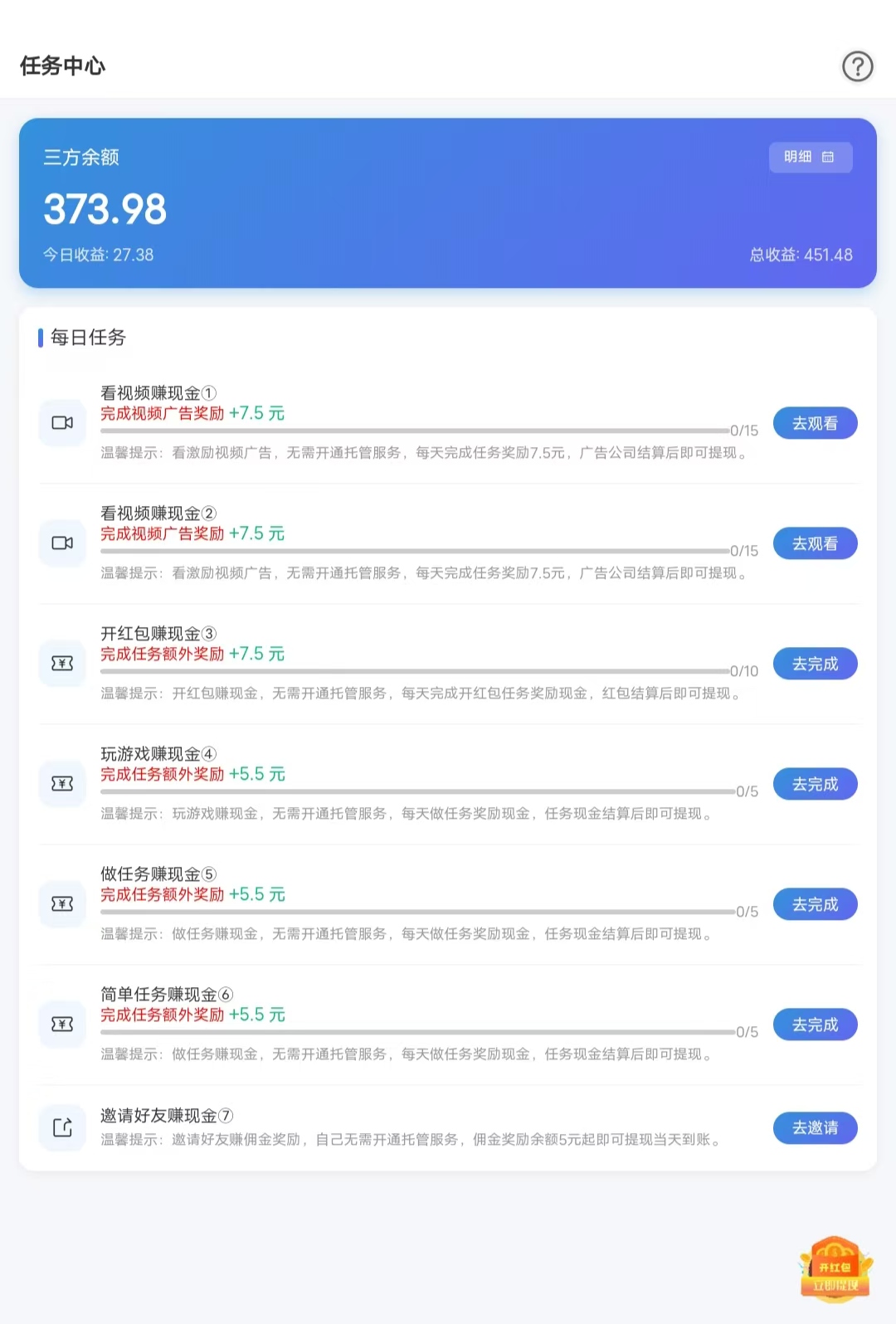The height and width of the screenshot is (1324, 896).
Task: Click the video camera icon beside 看视频赚现金①
Action: click(x=62, y=422)
